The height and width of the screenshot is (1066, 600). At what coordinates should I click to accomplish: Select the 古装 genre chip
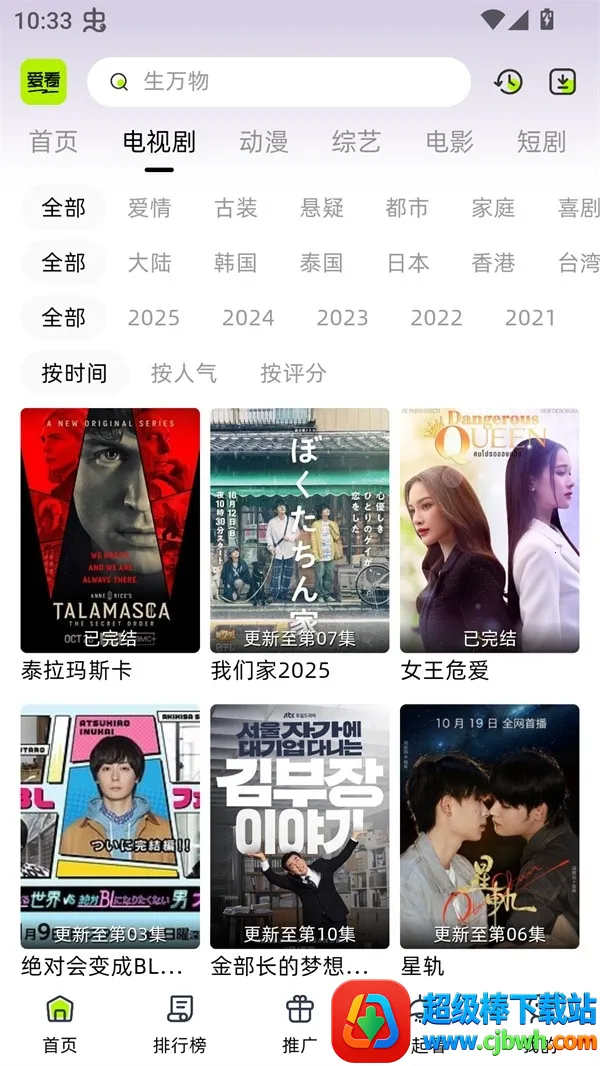pos(236,208)
